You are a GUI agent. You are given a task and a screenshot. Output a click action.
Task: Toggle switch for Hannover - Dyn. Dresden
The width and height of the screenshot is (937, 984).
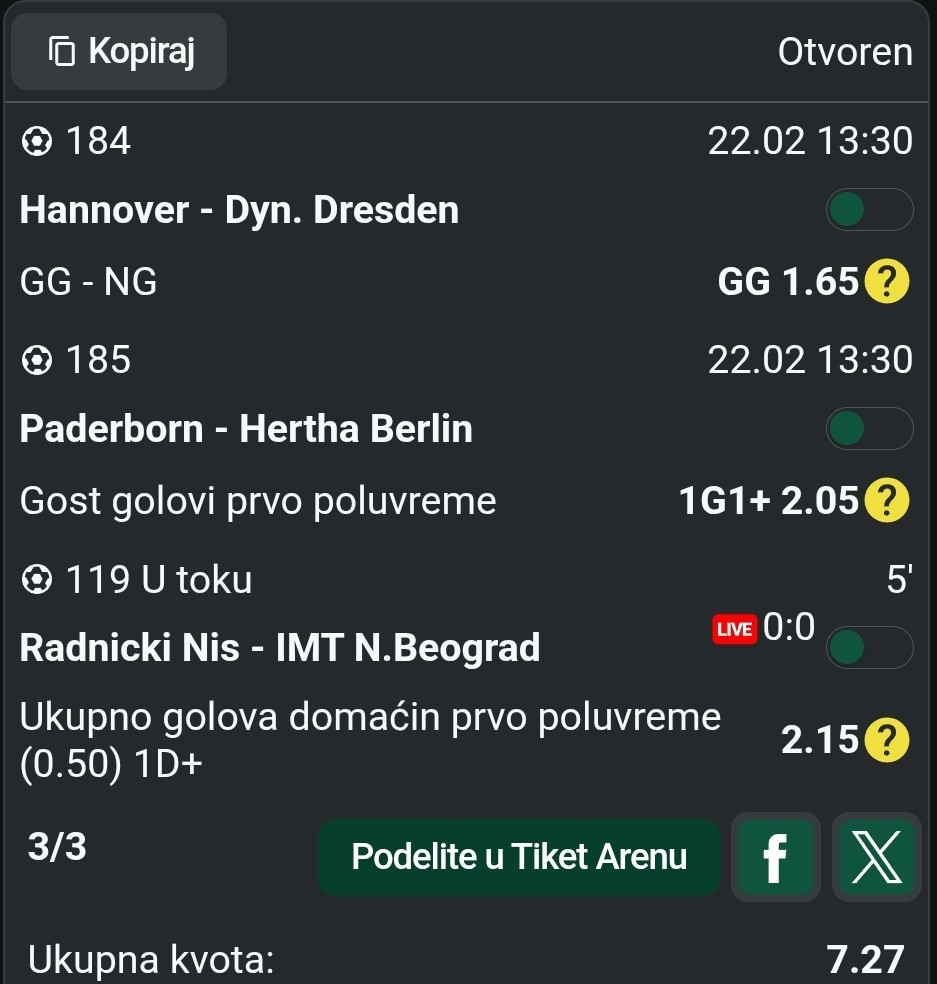pos(868,210)
